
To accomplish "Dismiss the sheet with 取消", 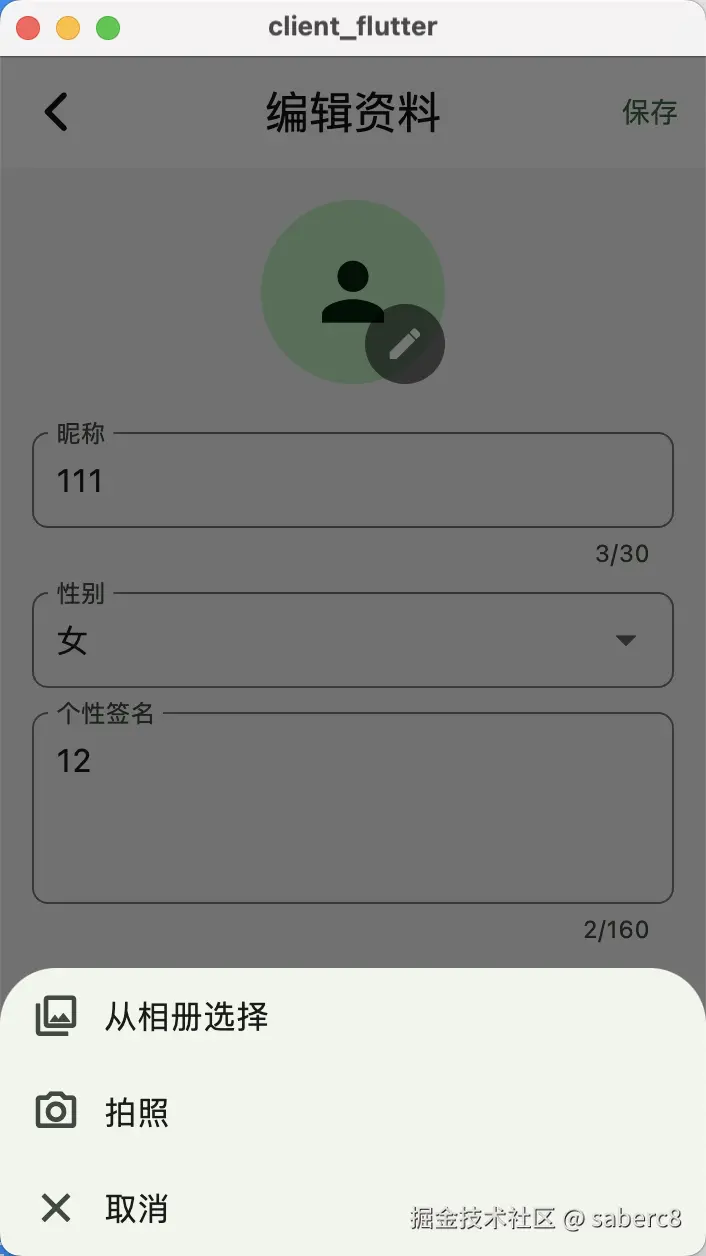I will [x=137, y=1208].
